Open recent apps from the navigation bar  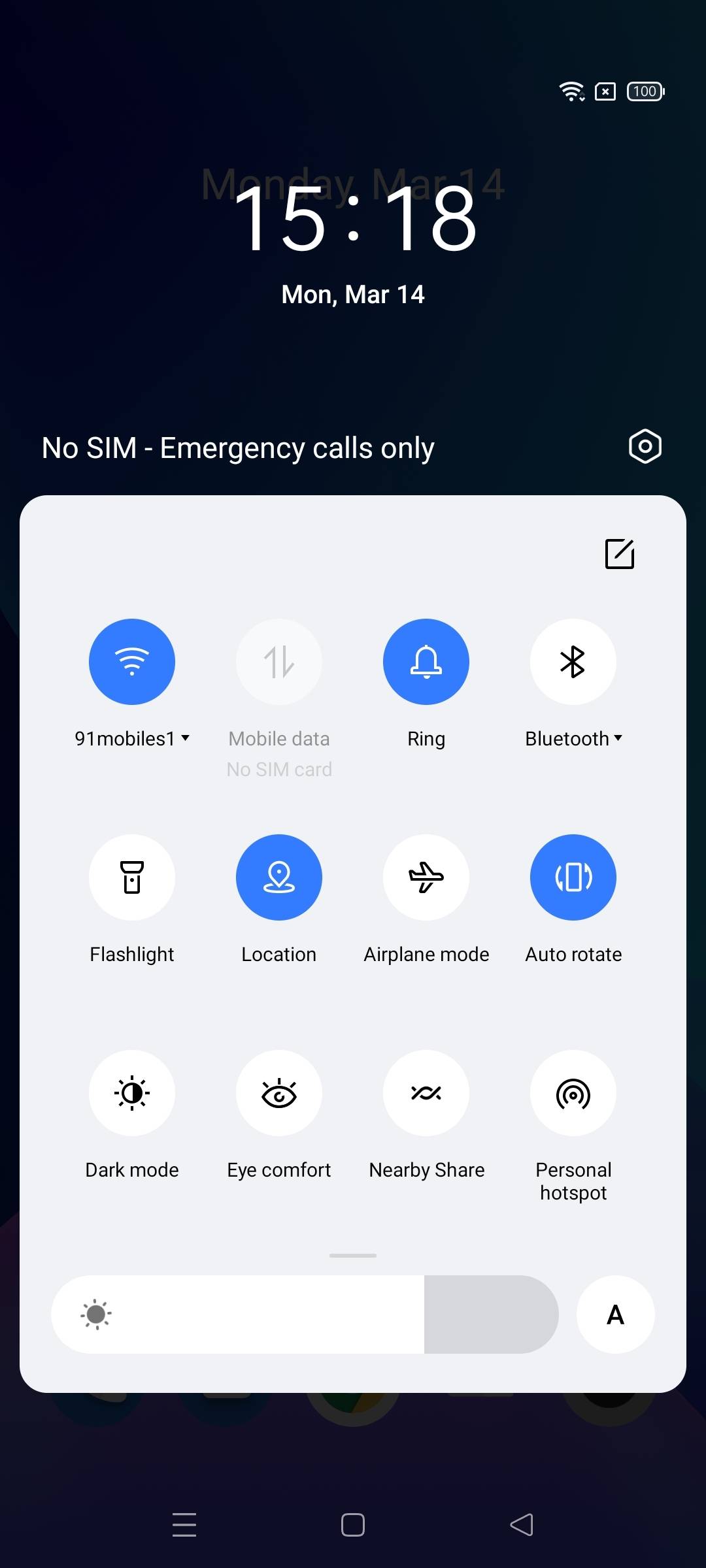(x=184, y=1525)
